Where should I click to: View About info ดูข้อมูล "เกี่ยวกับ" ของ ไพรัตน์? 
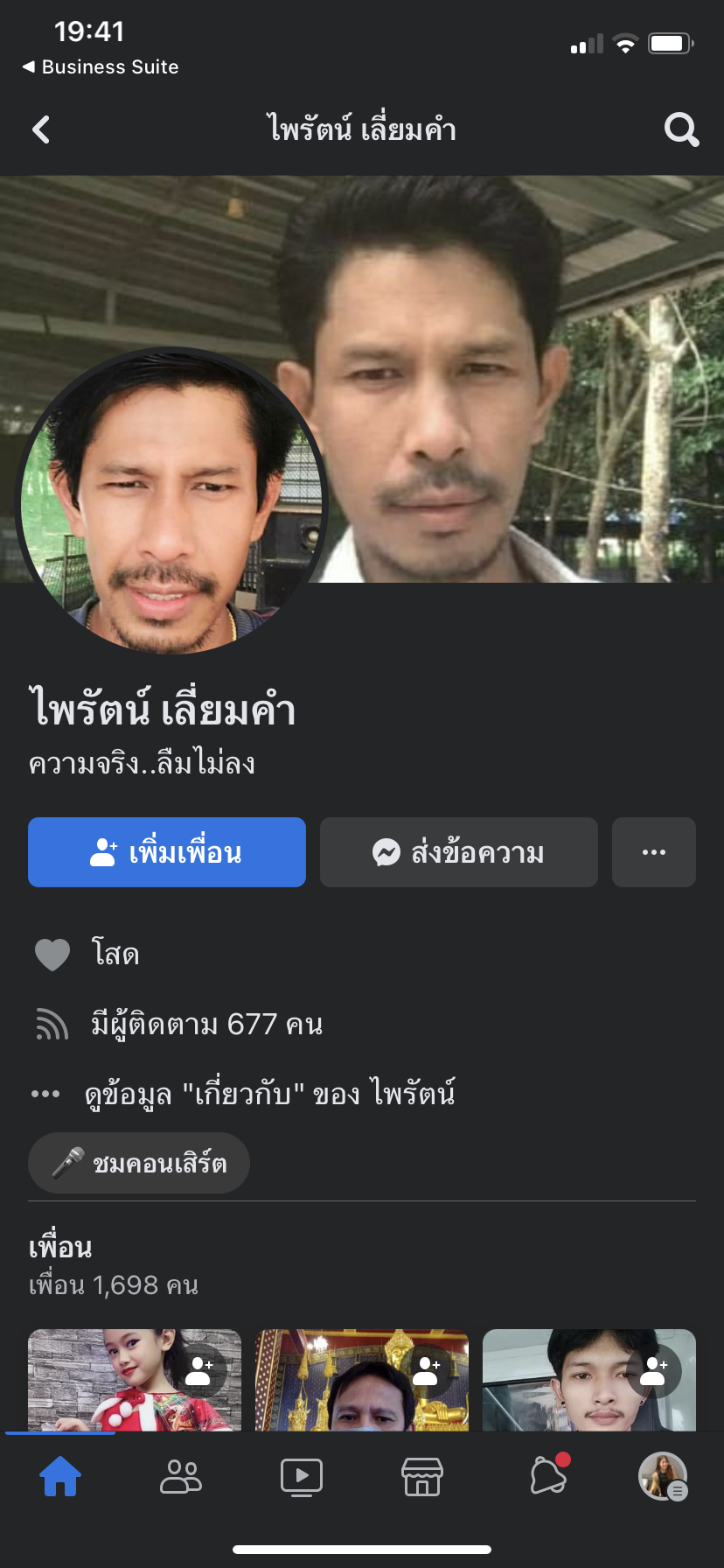coord(269,1094)
